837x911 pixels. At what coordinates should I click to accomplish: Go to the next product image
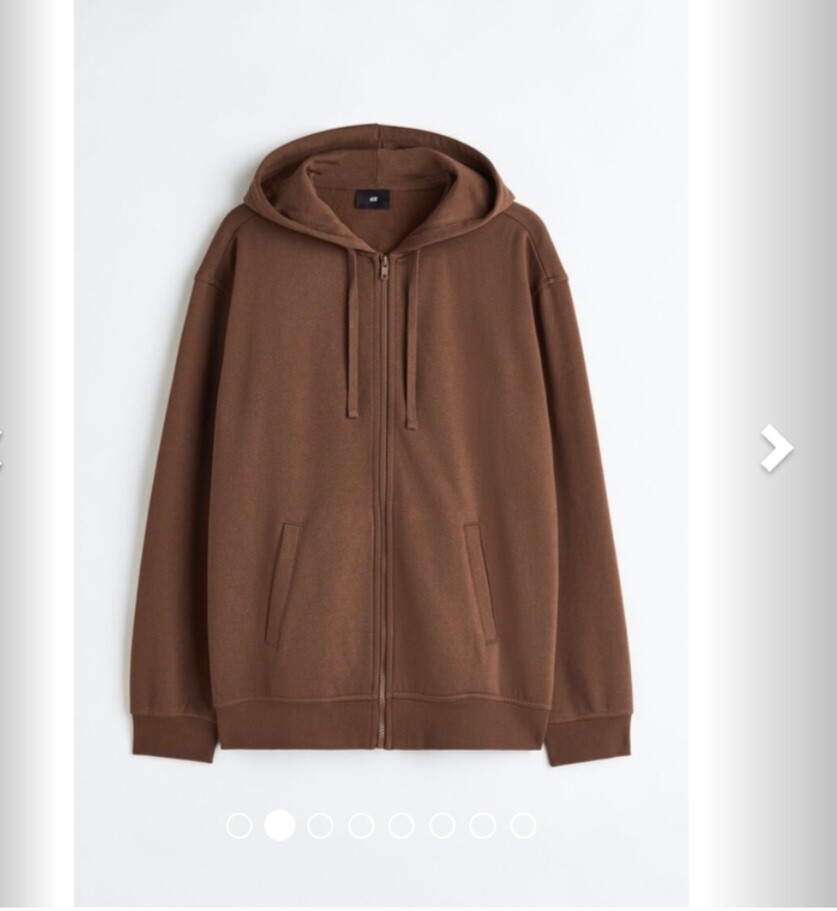pyautogui.click(x=776, y=448)
